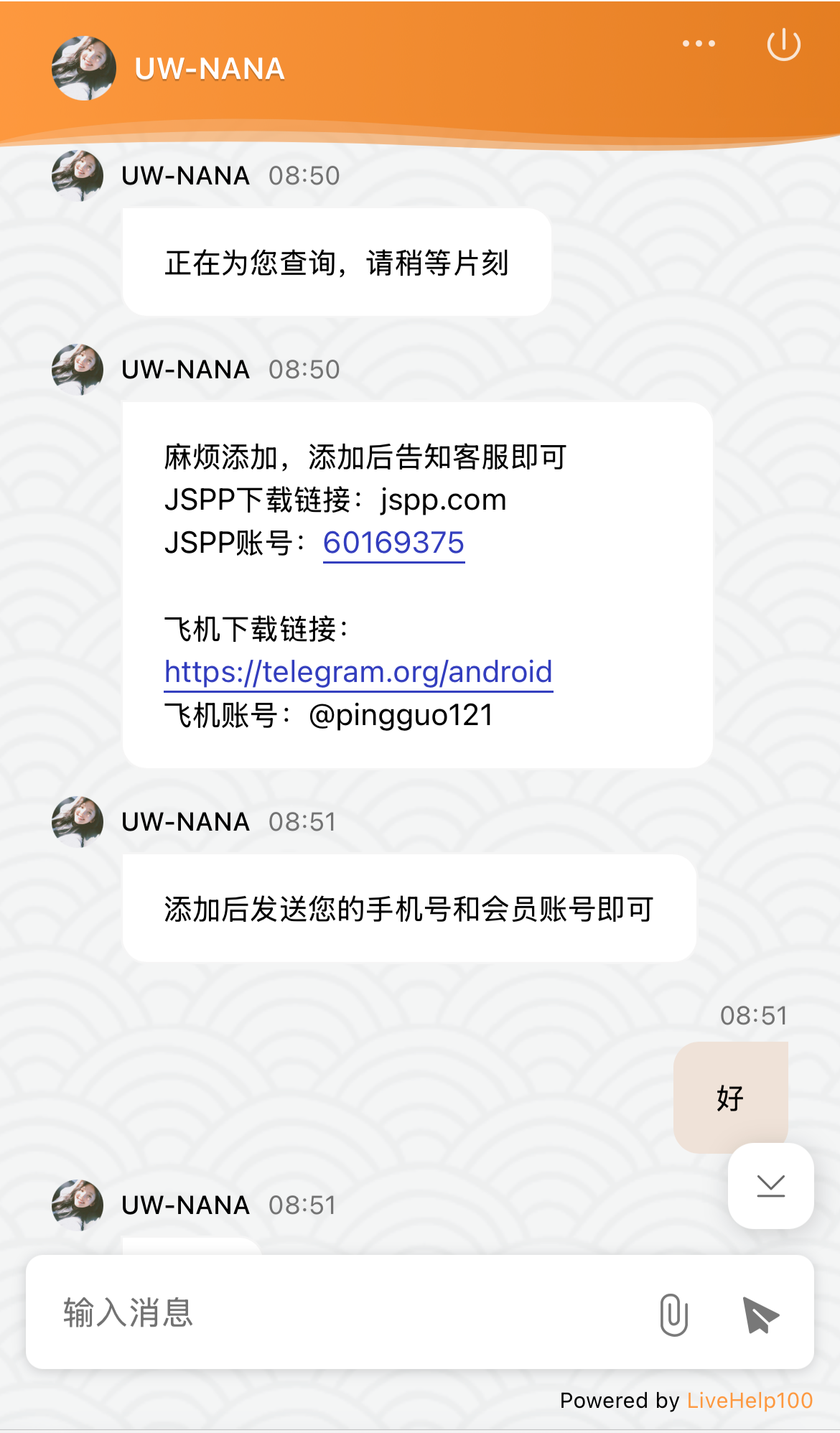Image resolution: width=840 pixels, height=1433 pixels.
Task: Focus the 输入消息 message input field
Action: [345, 1312]
